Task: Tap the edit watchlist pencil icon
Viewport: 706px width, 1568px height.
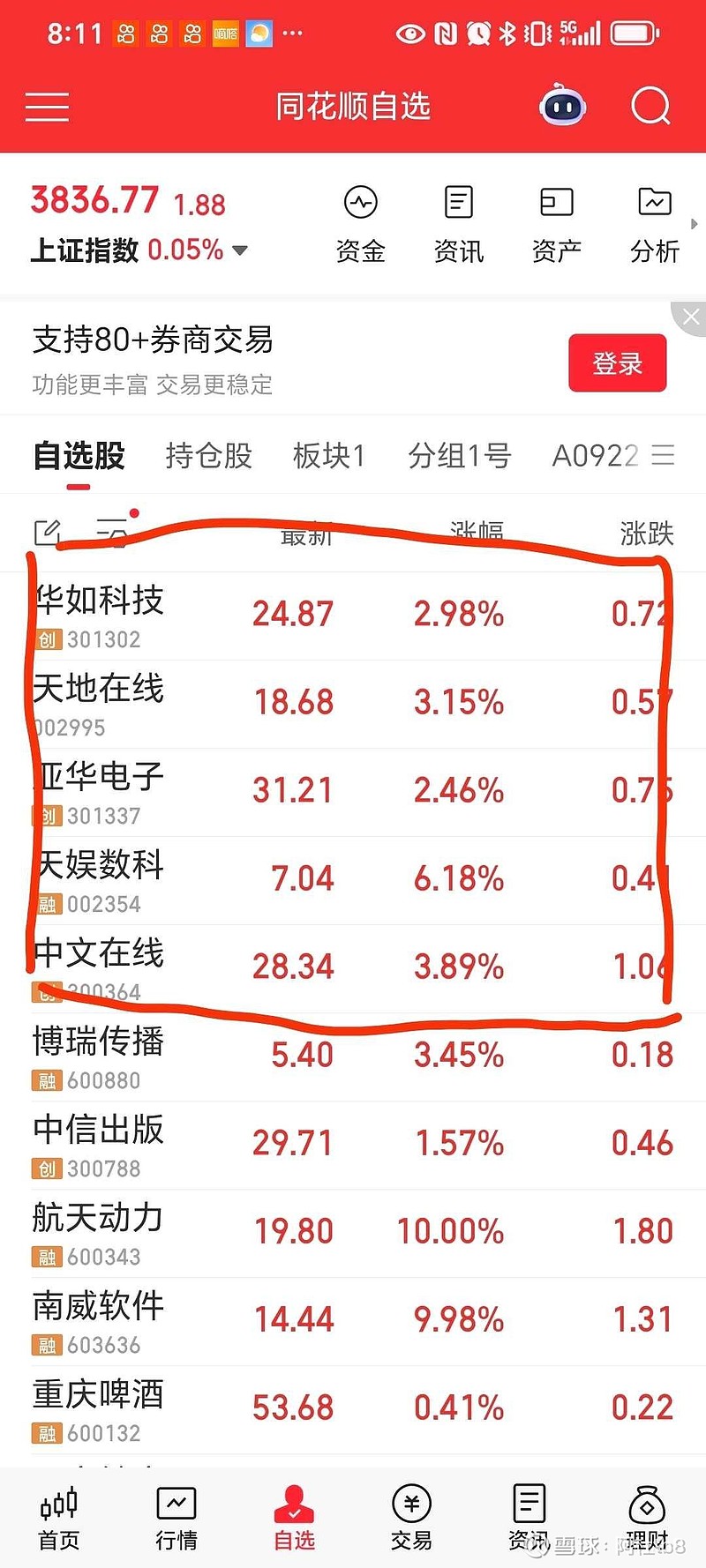Action: (x=49, y=533)
